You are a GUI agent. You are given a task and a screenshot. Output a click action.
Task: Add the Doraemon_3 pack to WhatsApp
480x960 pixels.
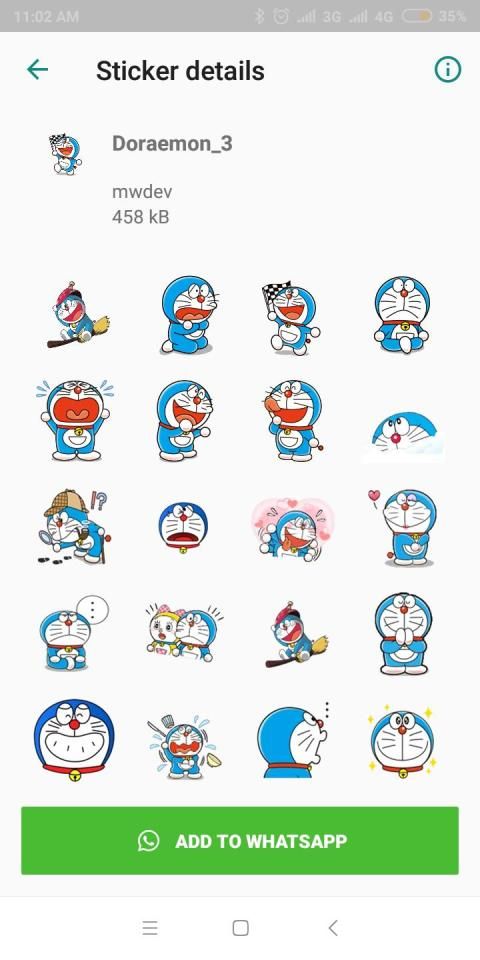pos(240,840)
